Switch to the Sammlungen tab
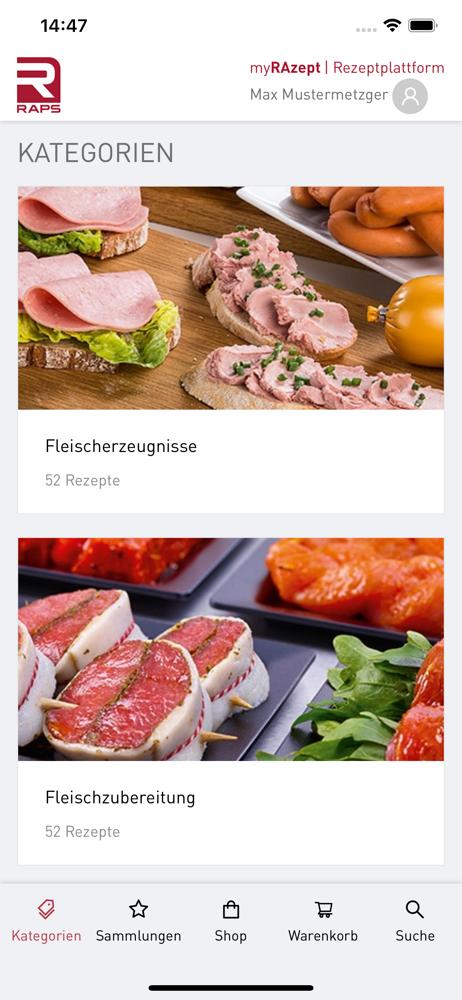This screenshot has width=462, height=1000. pos(138,921)
